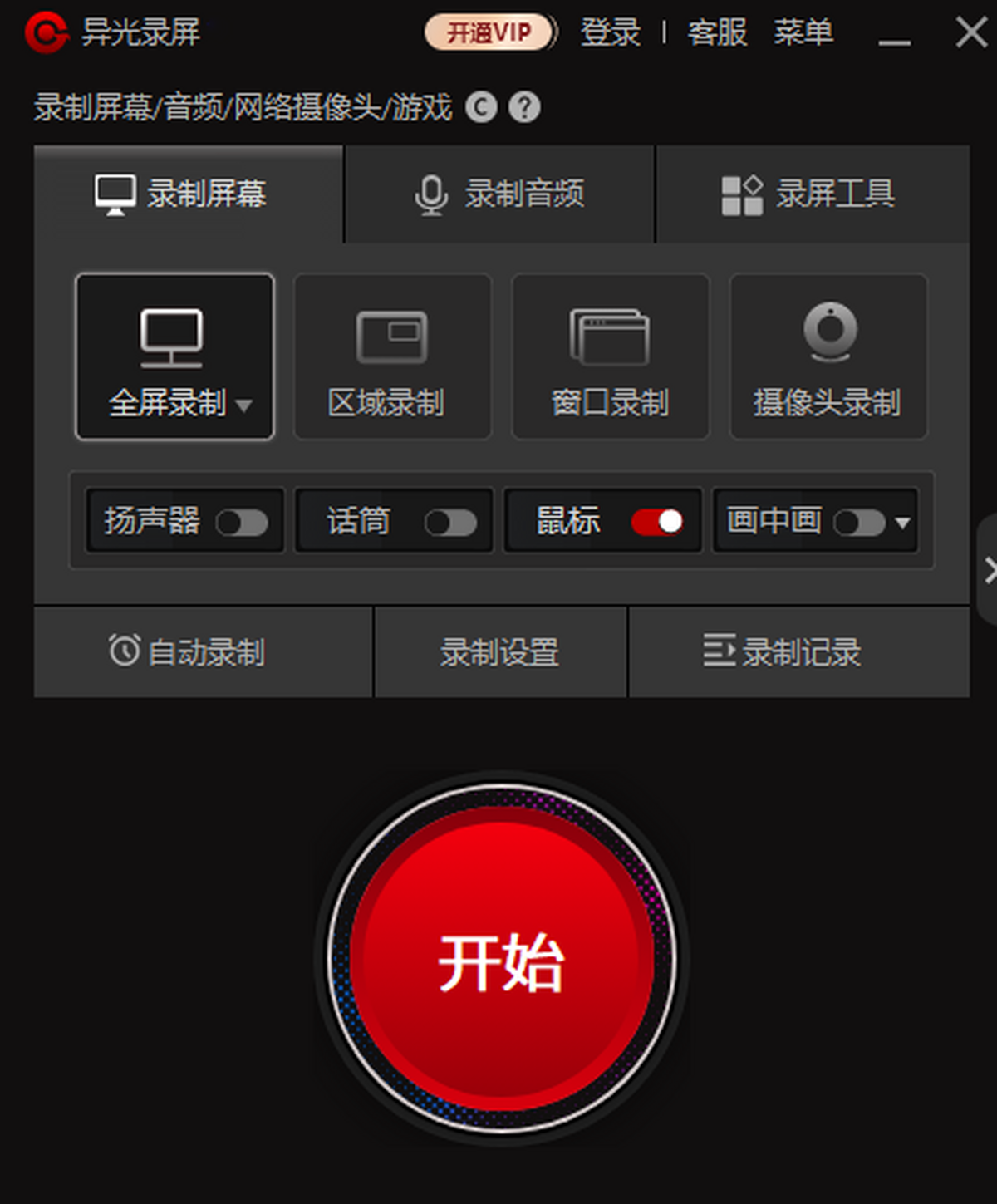This screenshot has height=1204, width=997.
Task: Tap the 开通VIP button
Action: point(489,32)
